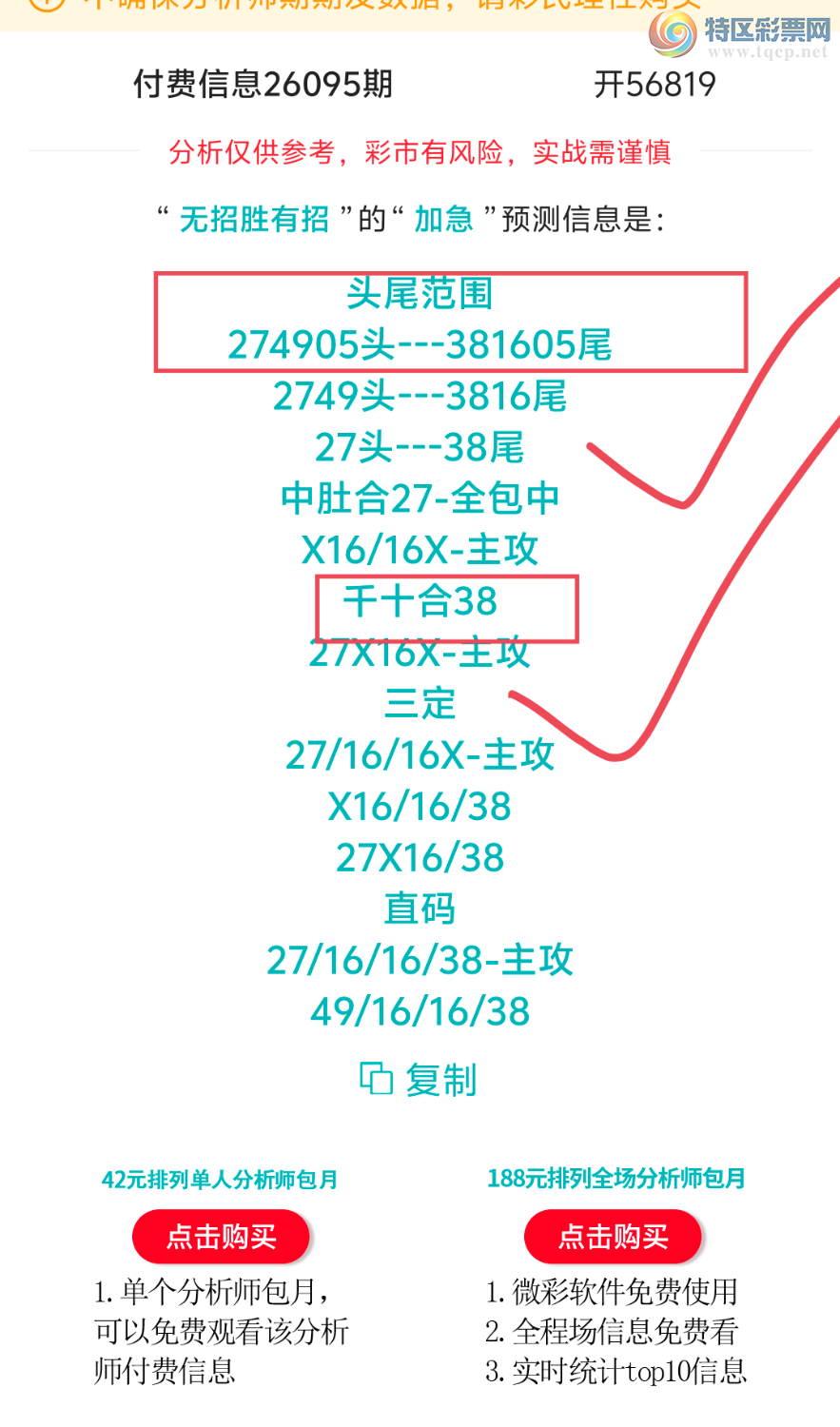
Task: Select the 42元排列单人分析师包月 plan label
Action: click(221, 1179)
